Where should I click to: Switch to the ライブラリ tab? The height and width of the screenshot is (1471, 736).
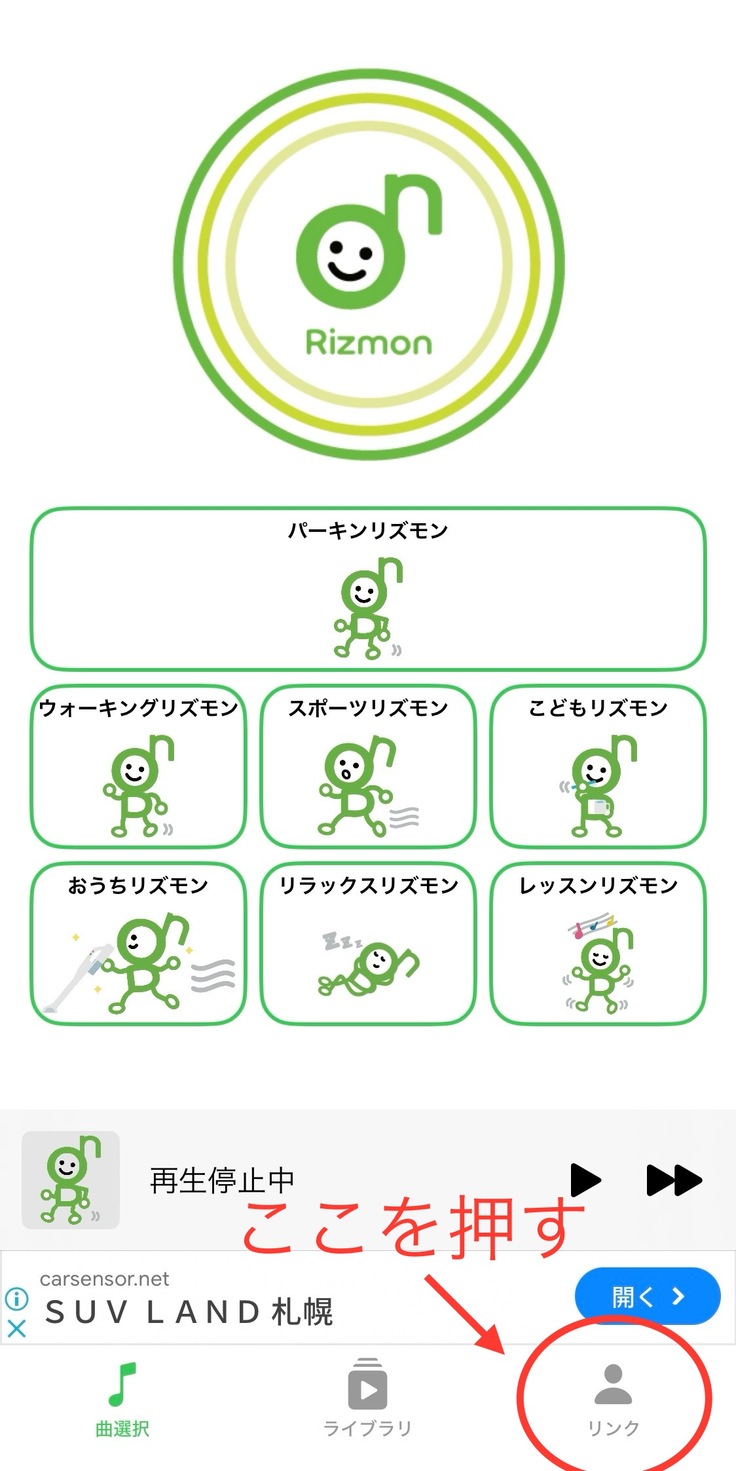tap(367, 1398)
